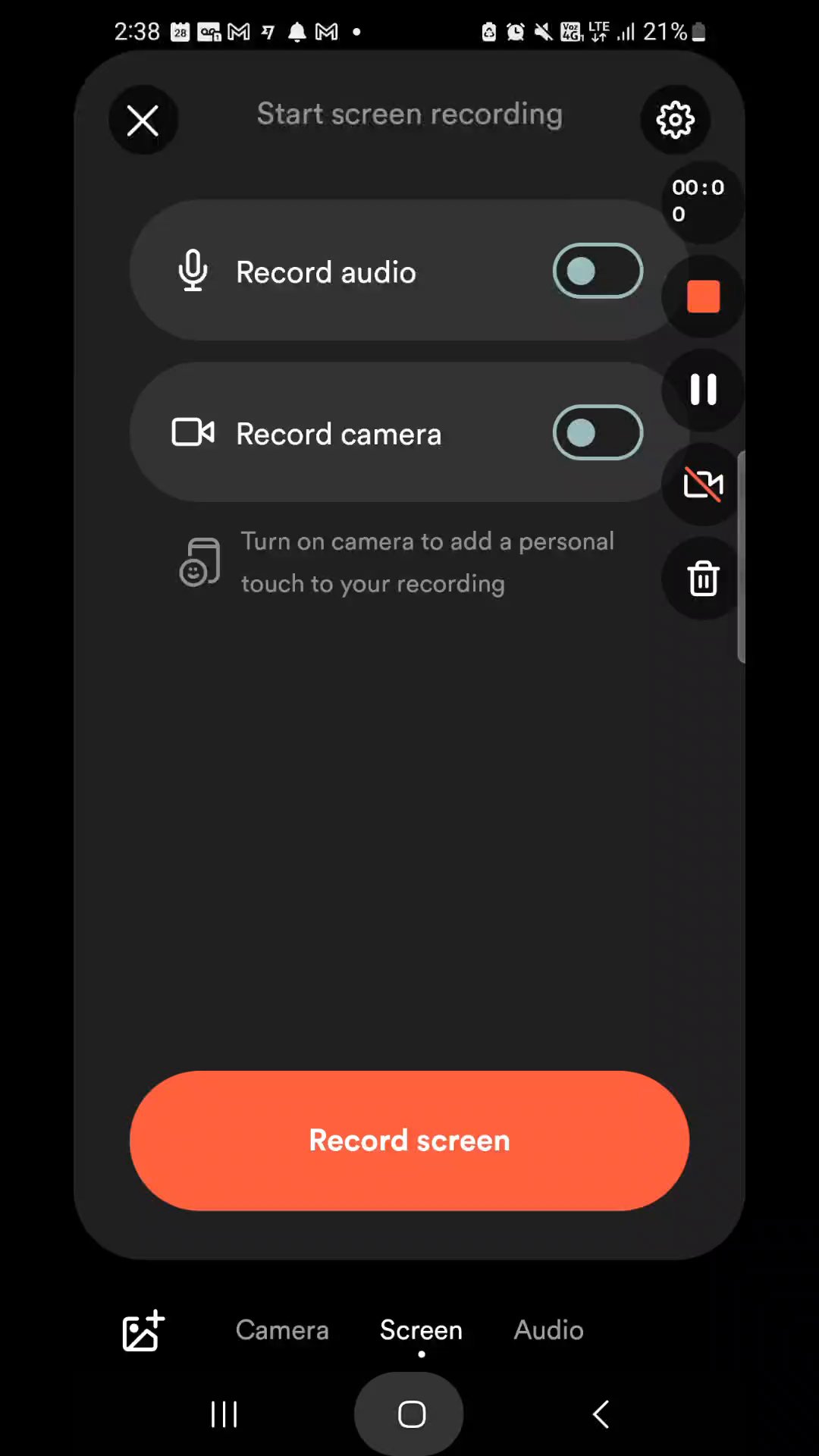
Task: Start with the Record screen button
Action: [x=409, y=1141]
